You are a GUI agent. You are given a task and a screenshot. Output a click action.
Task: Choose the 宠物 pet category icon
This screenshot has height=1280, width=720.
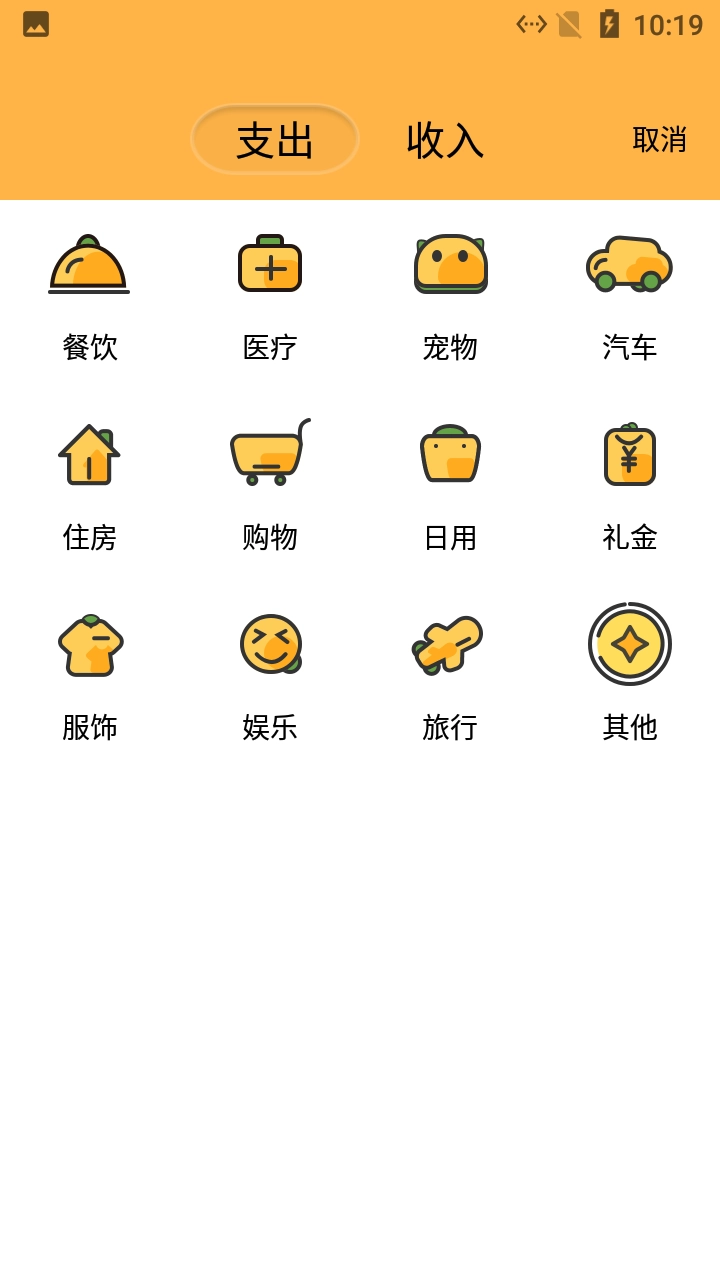click(x=450, y=264)
